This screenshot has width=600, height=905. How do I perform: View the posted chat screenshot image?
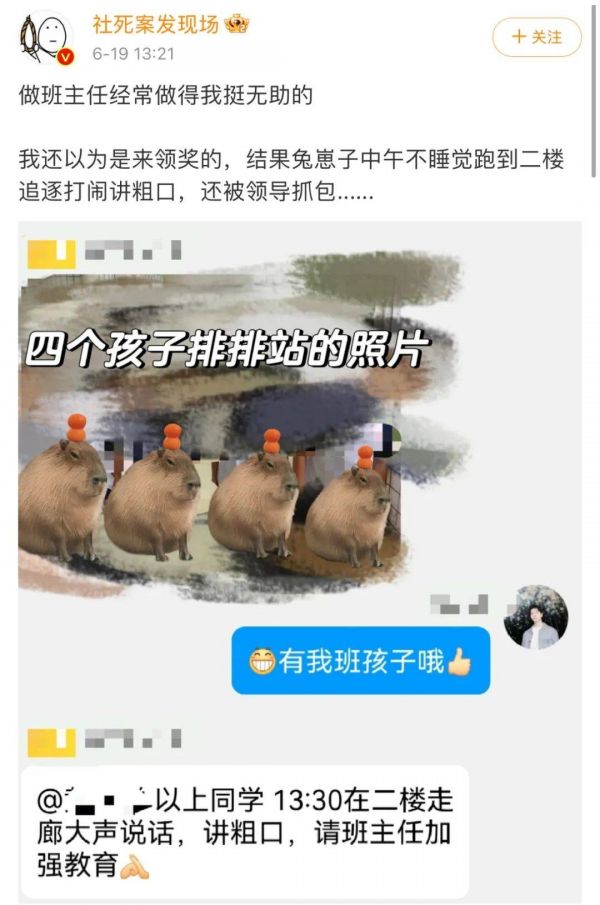tap(300, 560)
